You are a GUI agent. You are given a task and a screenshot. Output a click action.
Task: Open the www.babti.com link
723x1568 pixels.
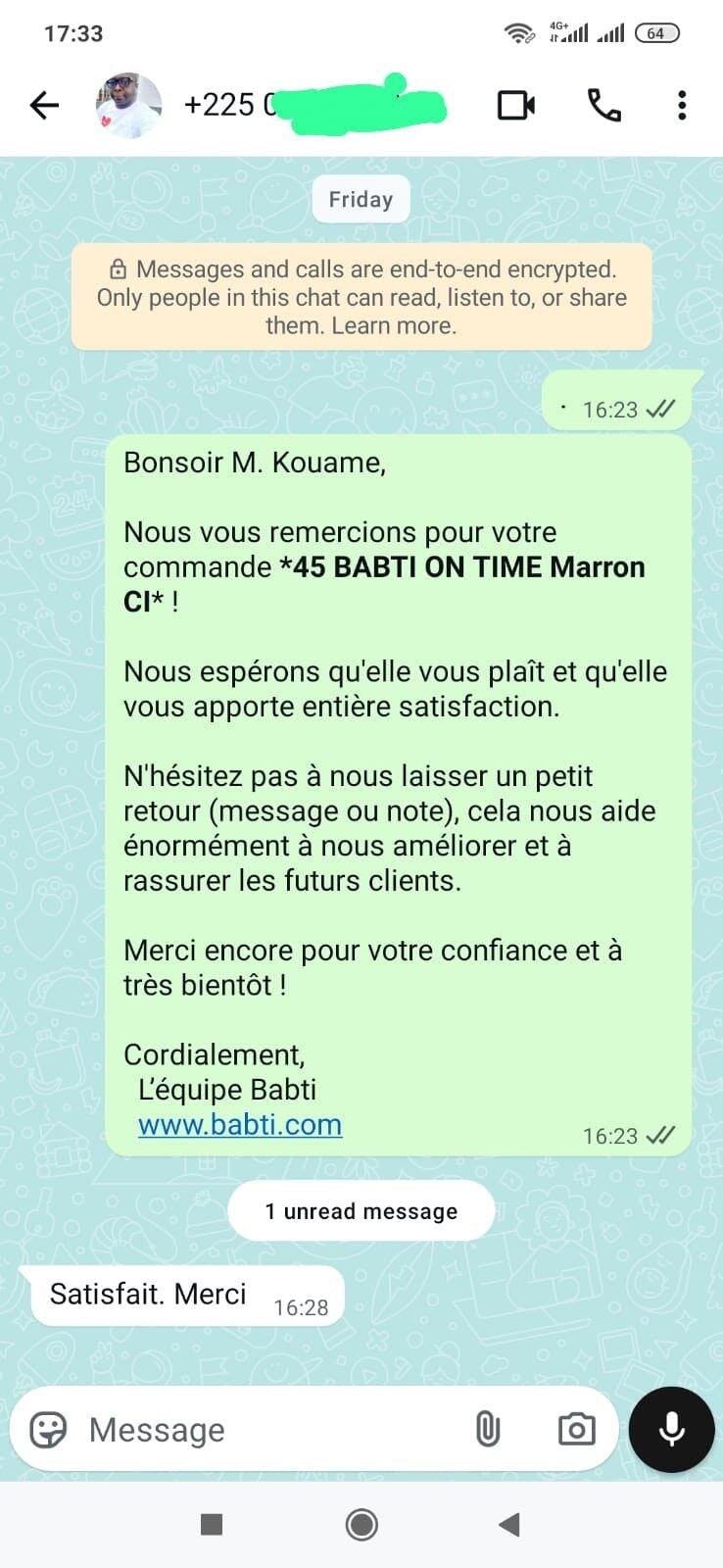tap(240, 1124)
